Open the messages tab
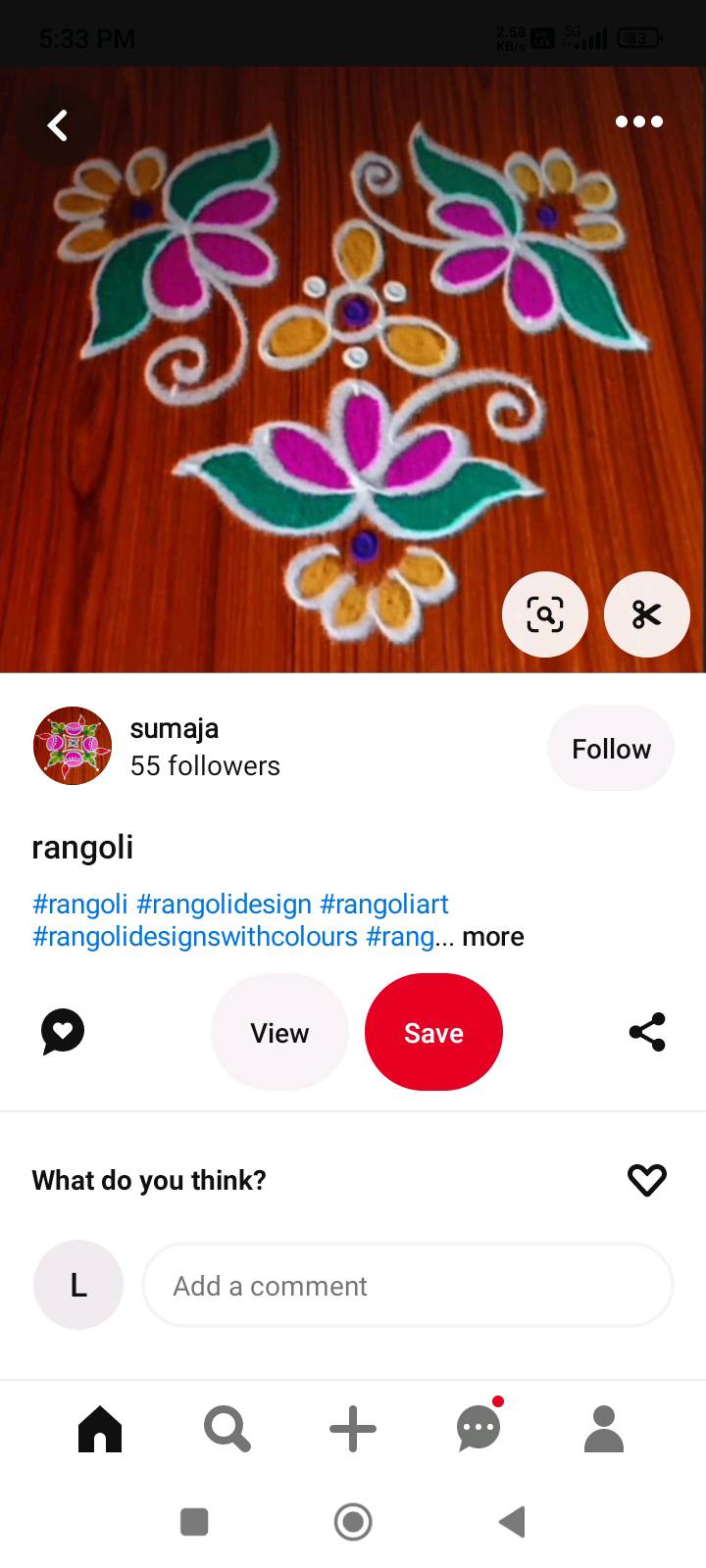 pyautogui.click(x=479, y=1428)
